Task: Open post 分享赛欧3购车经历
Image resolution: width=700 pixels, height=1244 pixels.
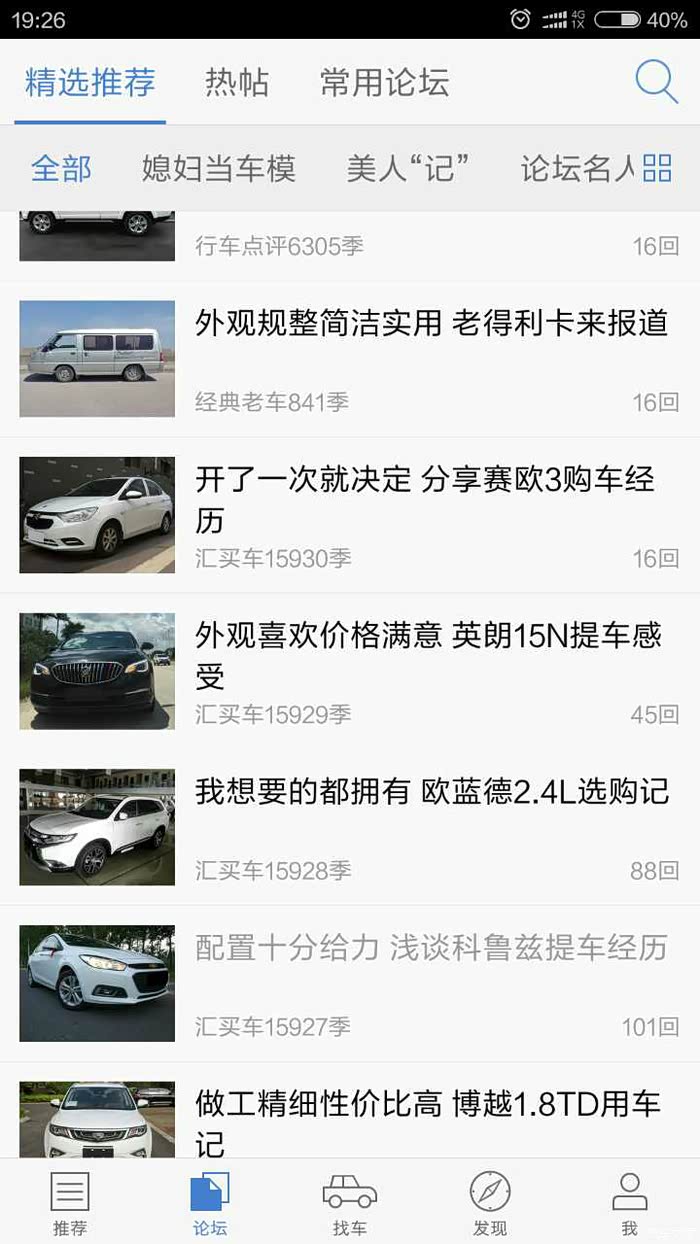Action: click(425, 498)
